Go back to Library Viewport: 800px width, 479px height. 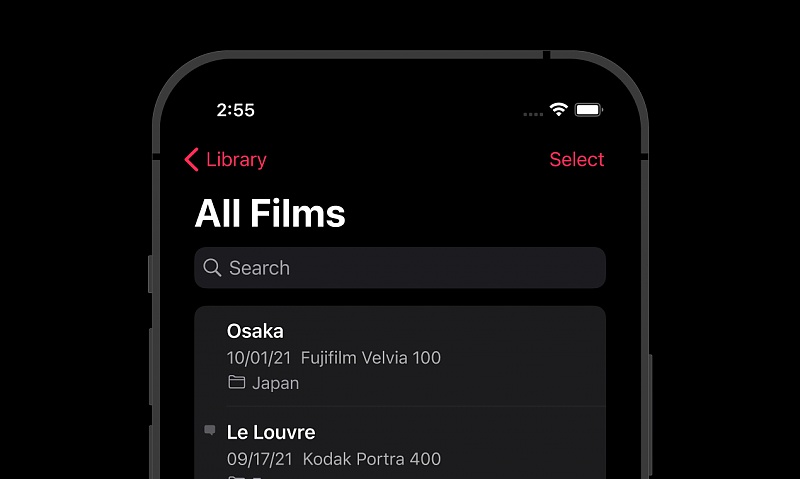(x=226, y=160)
